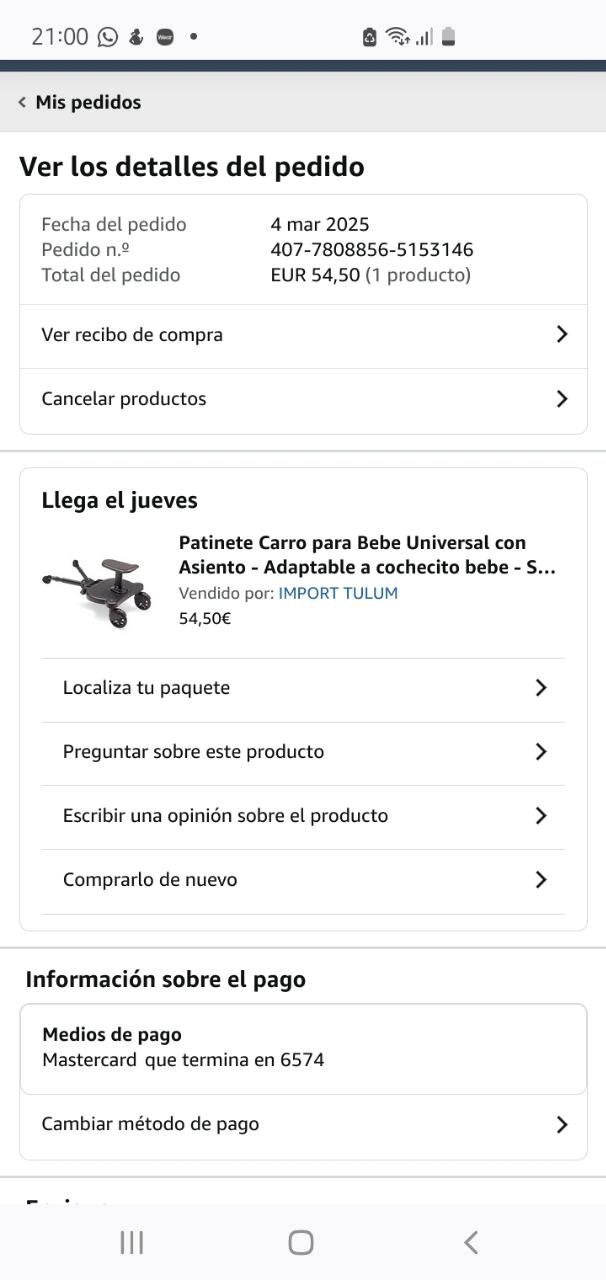Image resolution: width=606 pixels, height=1280 pixels.
Task: Select Localiza tu paquete
Action: [303, 688]
